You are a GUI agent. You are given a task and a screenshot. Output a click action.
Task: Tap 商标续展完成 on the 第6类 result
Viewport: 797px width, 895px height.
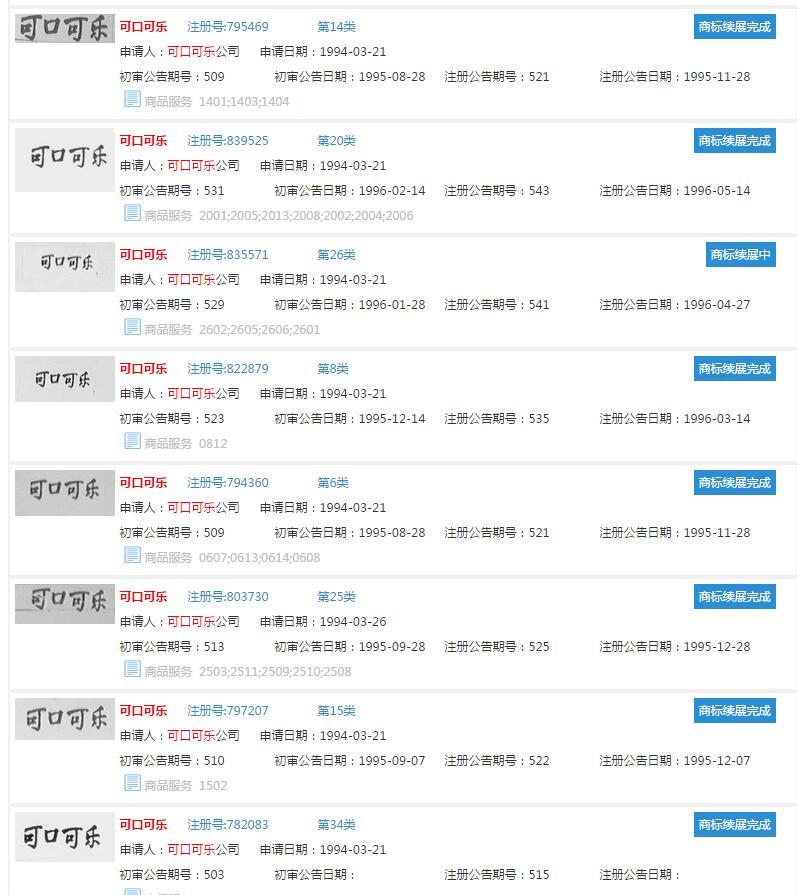pos(734,483)
